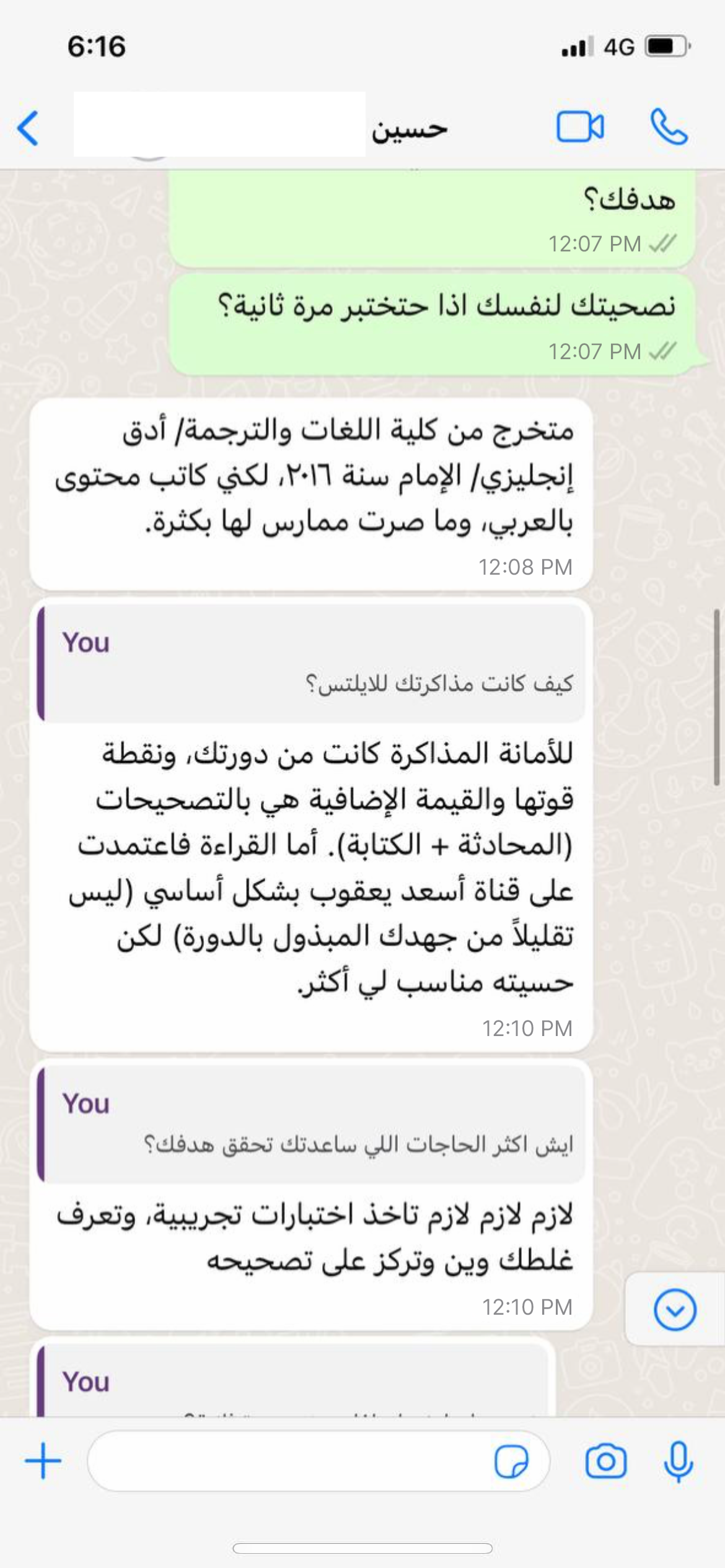
Task: Open the sticker picker in the message field
Action: click(511, 1461)
